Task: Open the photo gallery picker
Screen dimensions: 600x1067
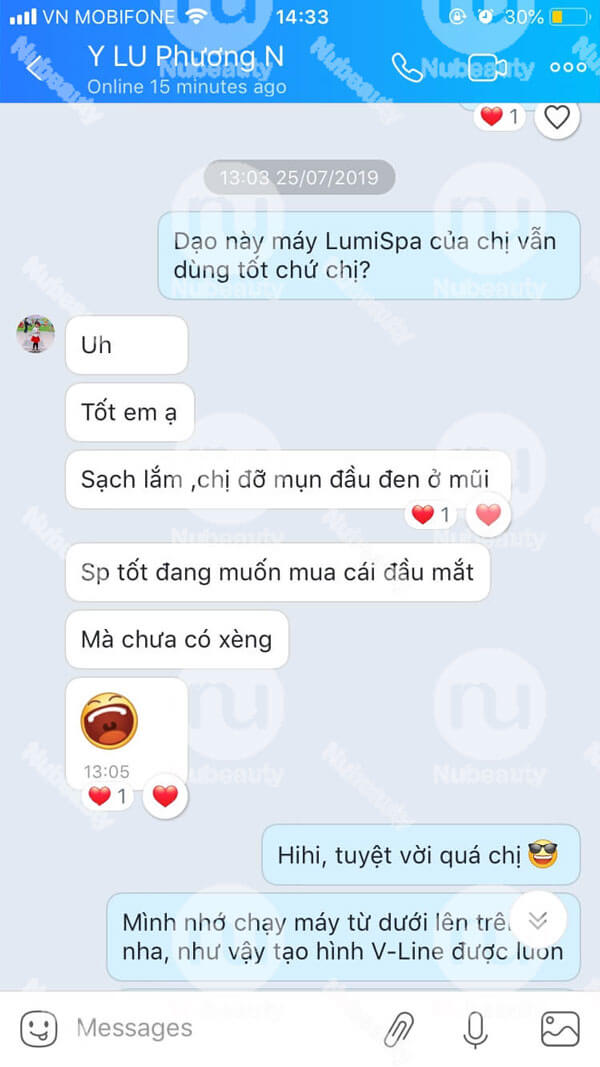Action: [x=561, y=1028]
